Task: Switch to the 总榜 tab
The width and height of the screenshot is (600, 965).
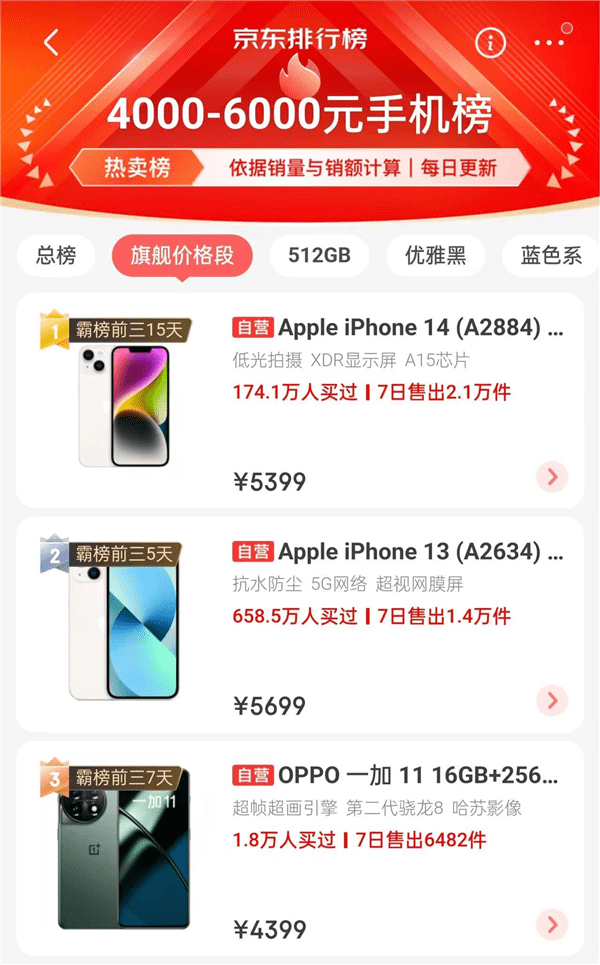Action: pyautogui.click(x=56, y=255)
